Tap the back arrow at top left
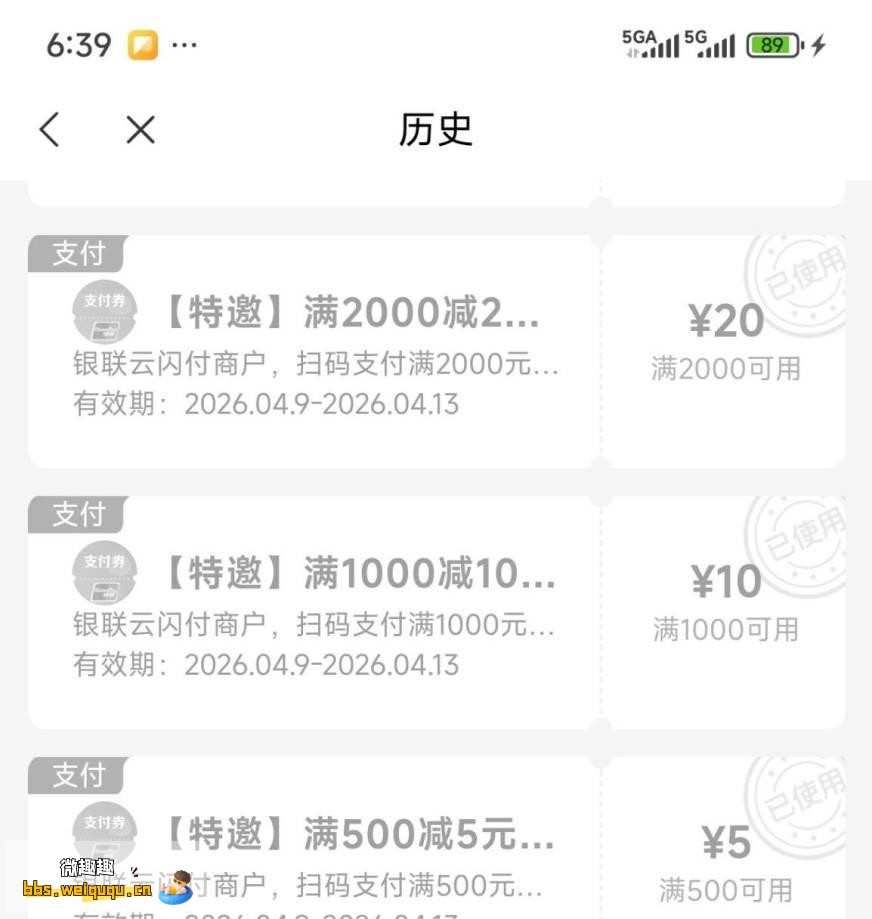This screenshot has height=919, width=872. pyautogui.click(x=48, y=130)
